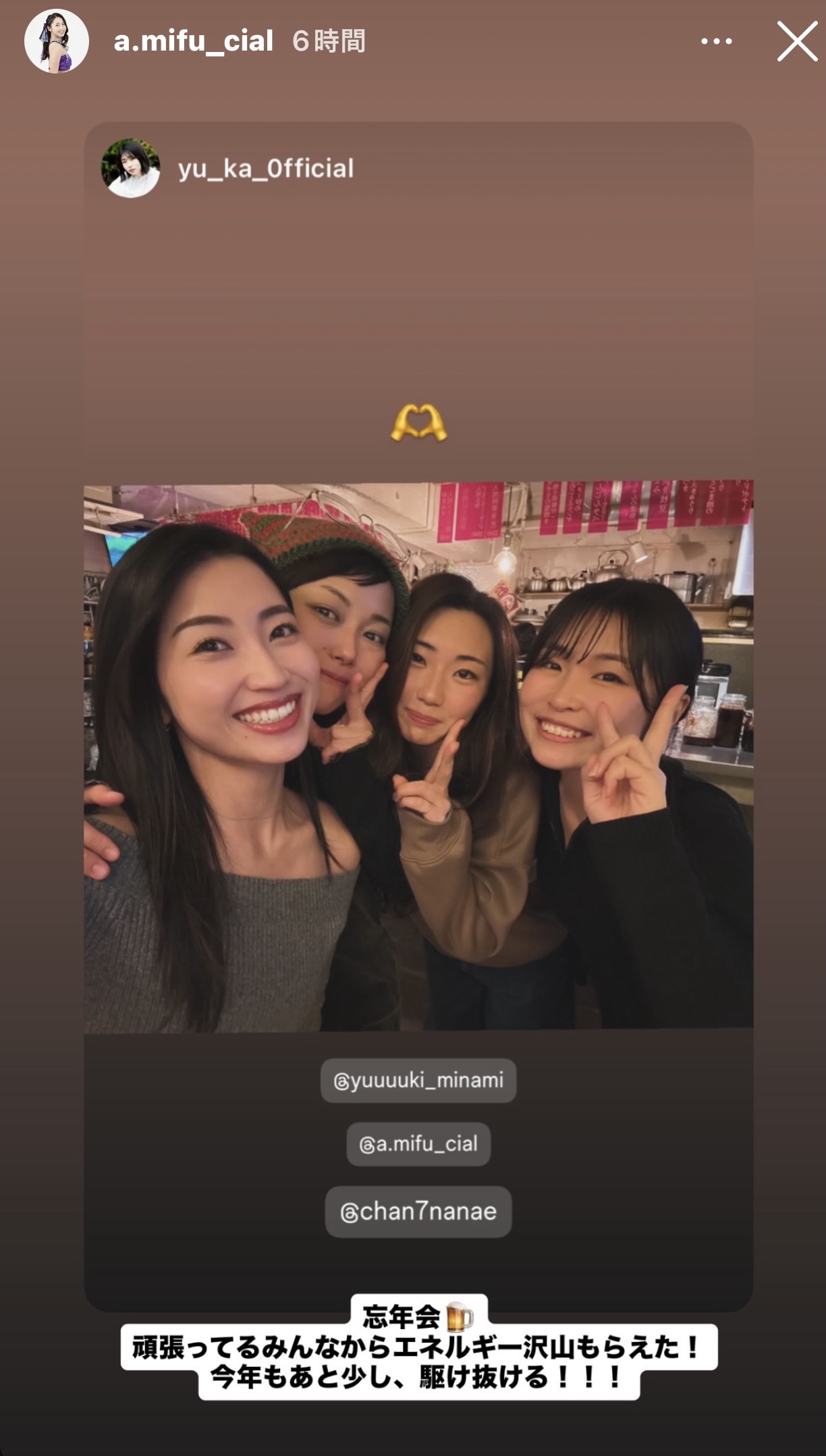Close the story viewer
The height and width of the screenshot is (1456, 826).
click(797, 41)
